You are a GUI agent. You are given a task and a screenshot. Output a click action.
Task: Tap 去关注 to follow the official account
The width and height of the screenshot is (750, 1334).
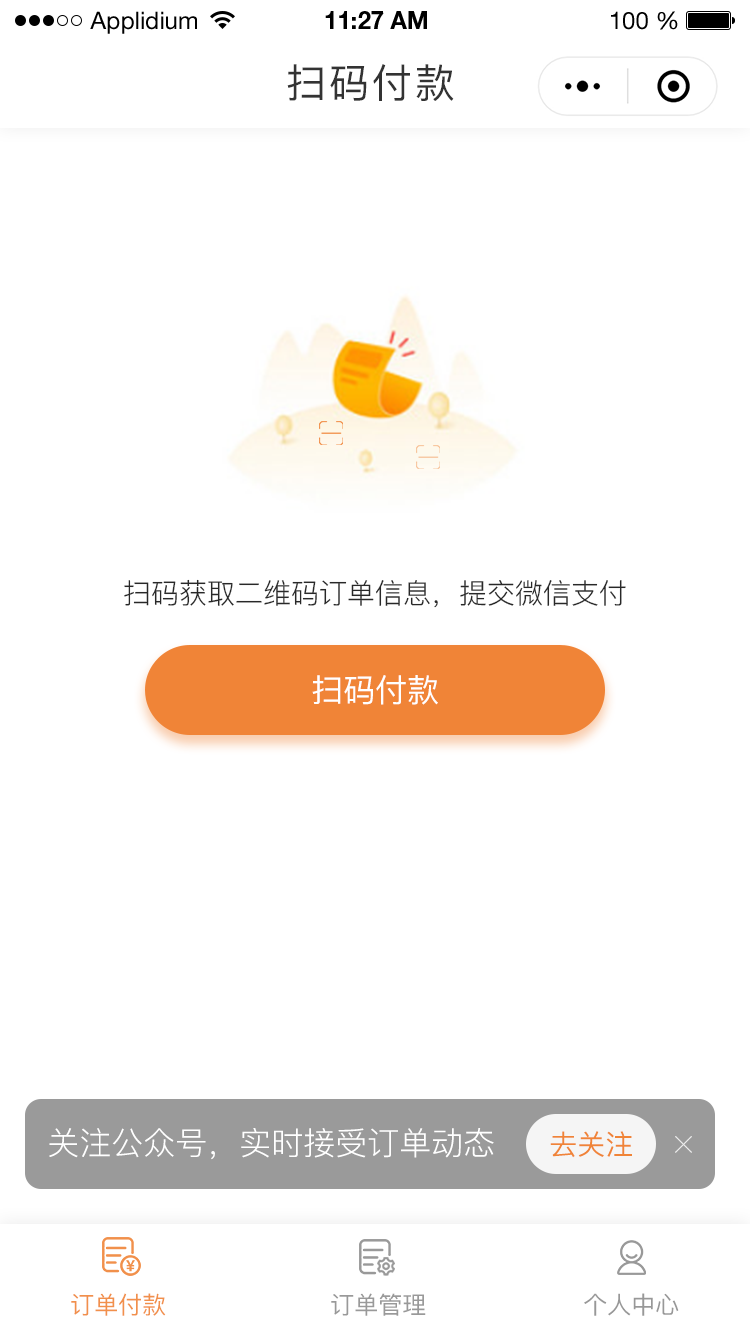click(x=591, y=1144)
